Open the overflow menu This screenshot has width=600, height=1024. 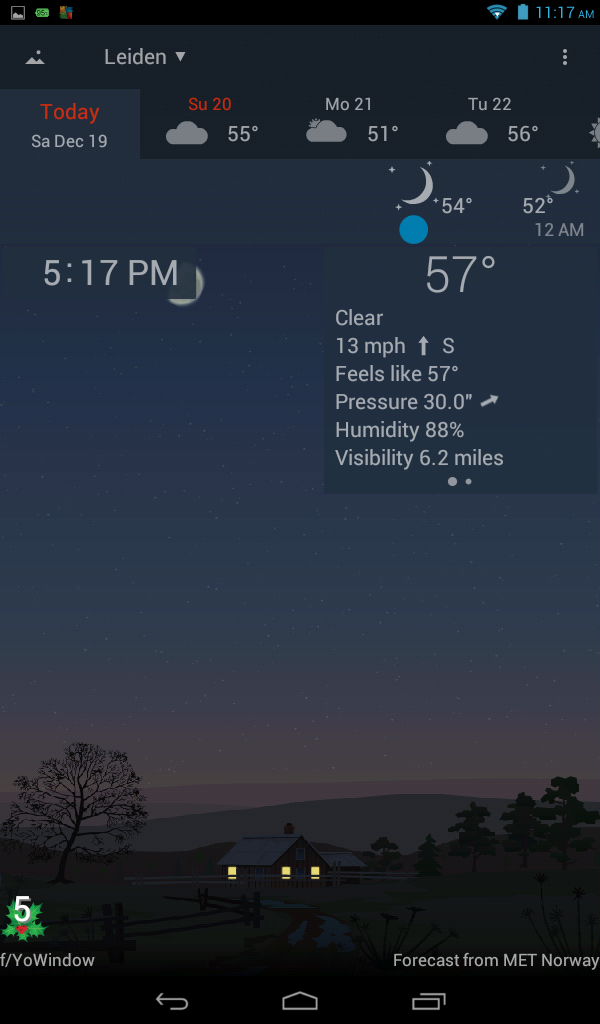pos(565,58)
